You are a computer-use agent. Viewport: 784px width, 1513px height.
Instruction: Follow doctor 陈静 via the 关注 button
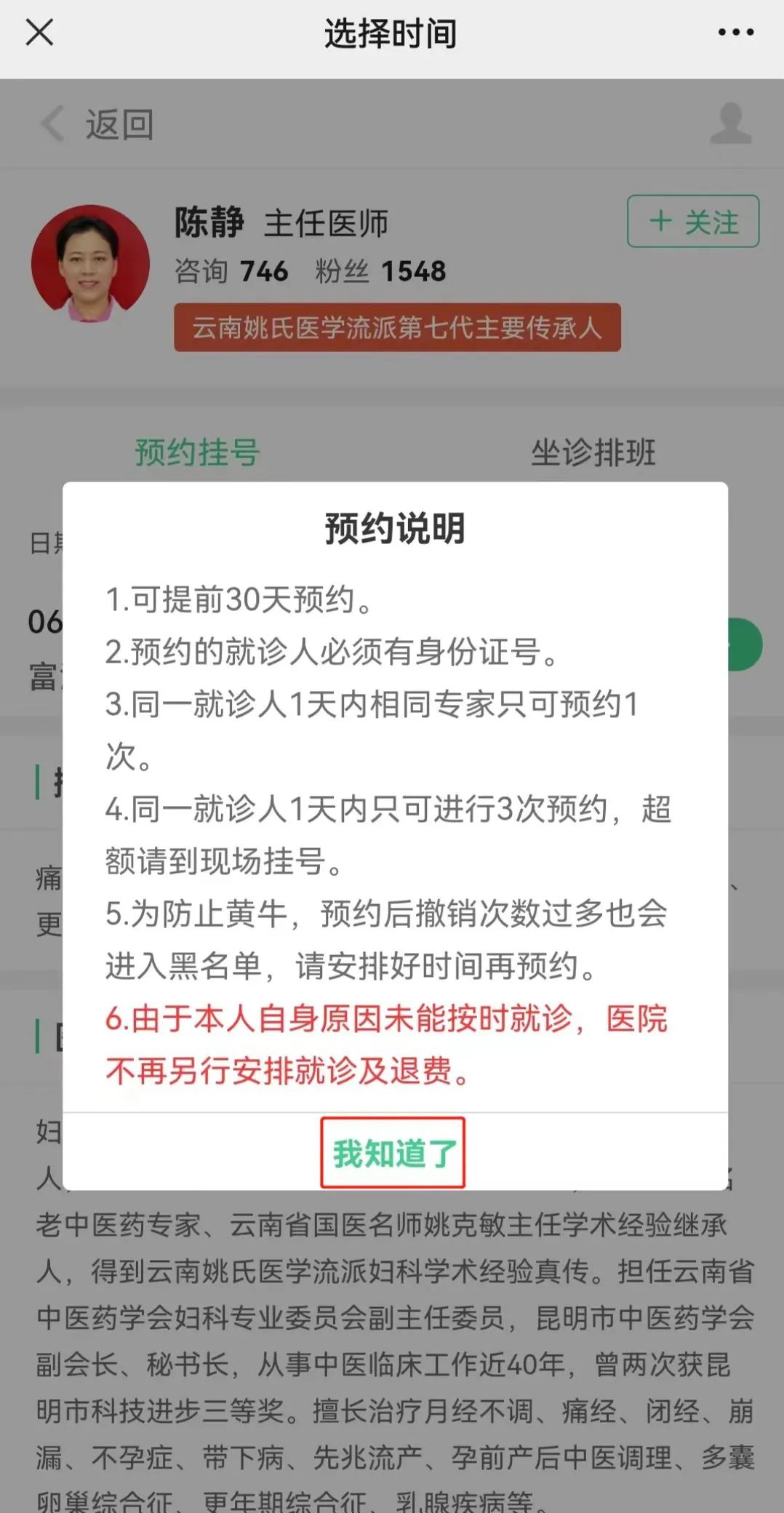coord(691,223)
